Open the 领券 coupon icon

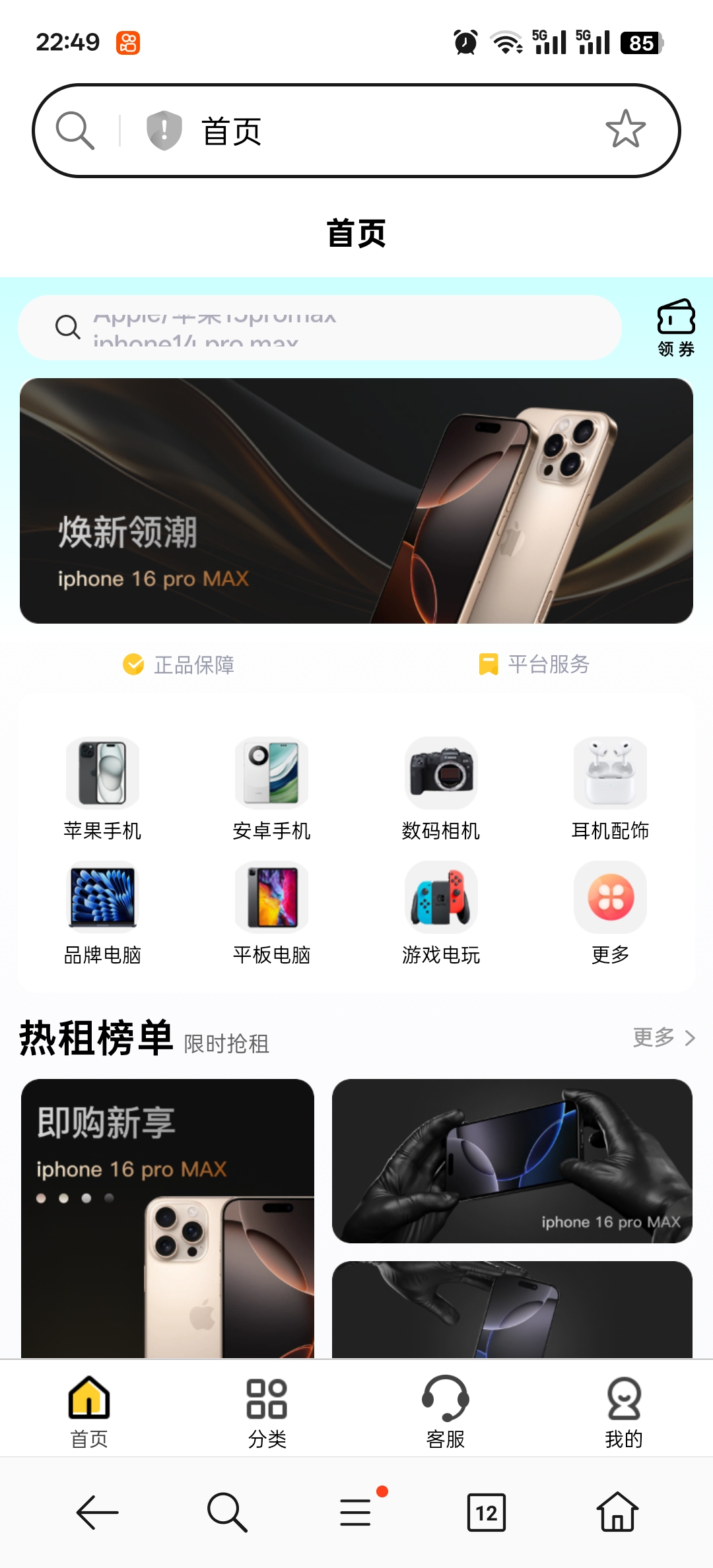pyautogui.click(x=675, y=328)
